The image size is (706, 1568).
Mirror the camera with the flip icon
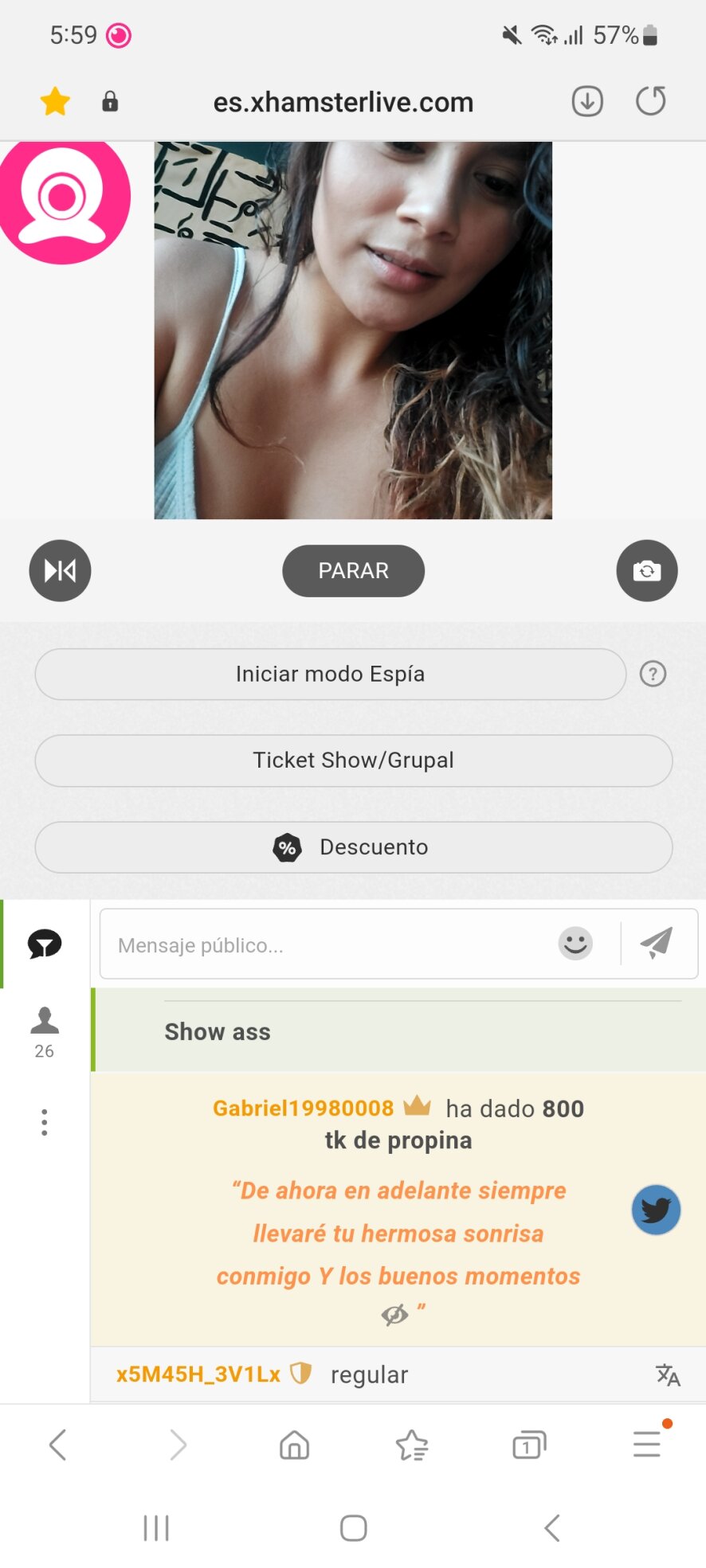(60, 570)
